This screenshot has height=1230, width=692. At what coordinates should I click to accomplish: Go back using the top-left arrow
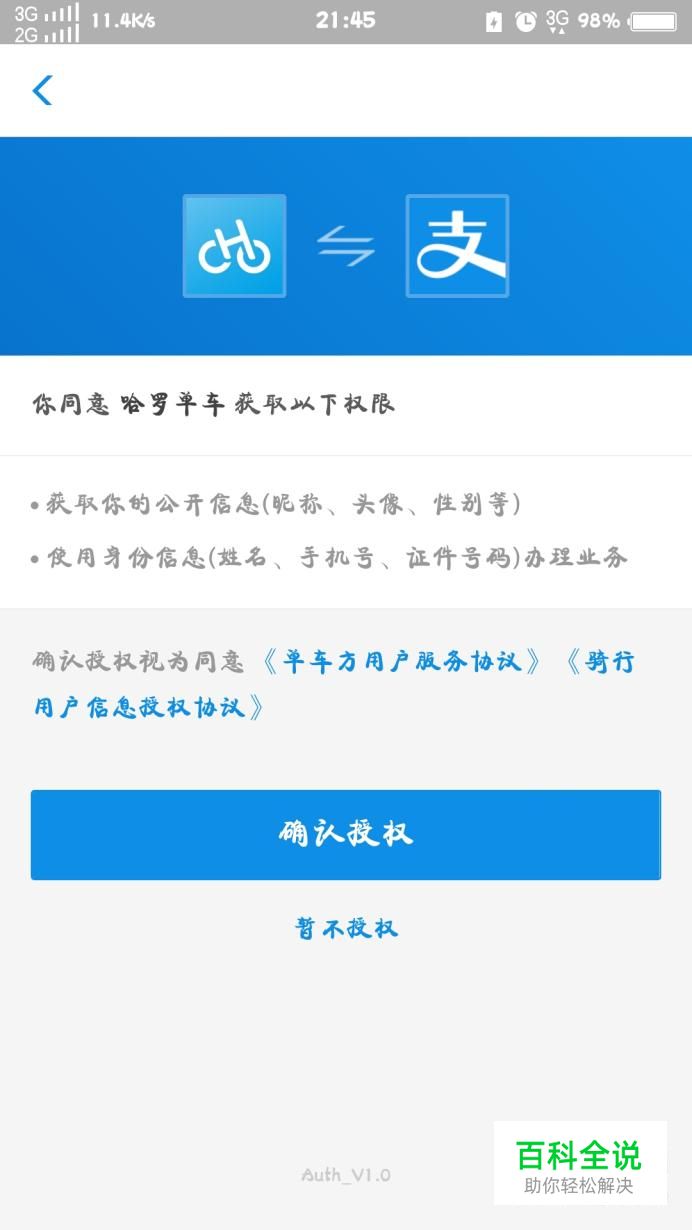(x=42, y=90)
